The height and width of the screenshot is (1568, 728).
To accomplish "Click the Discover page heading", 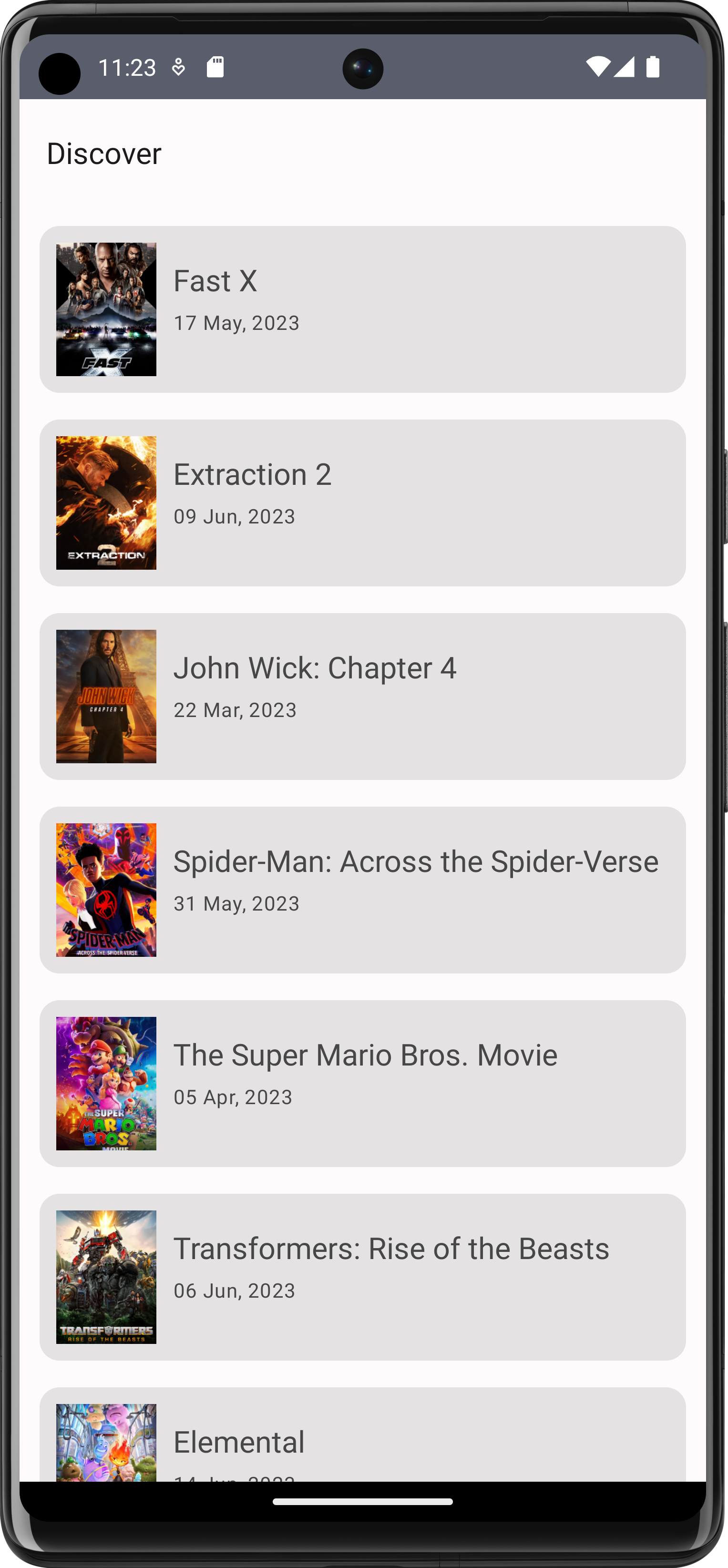I will (103, 154).
